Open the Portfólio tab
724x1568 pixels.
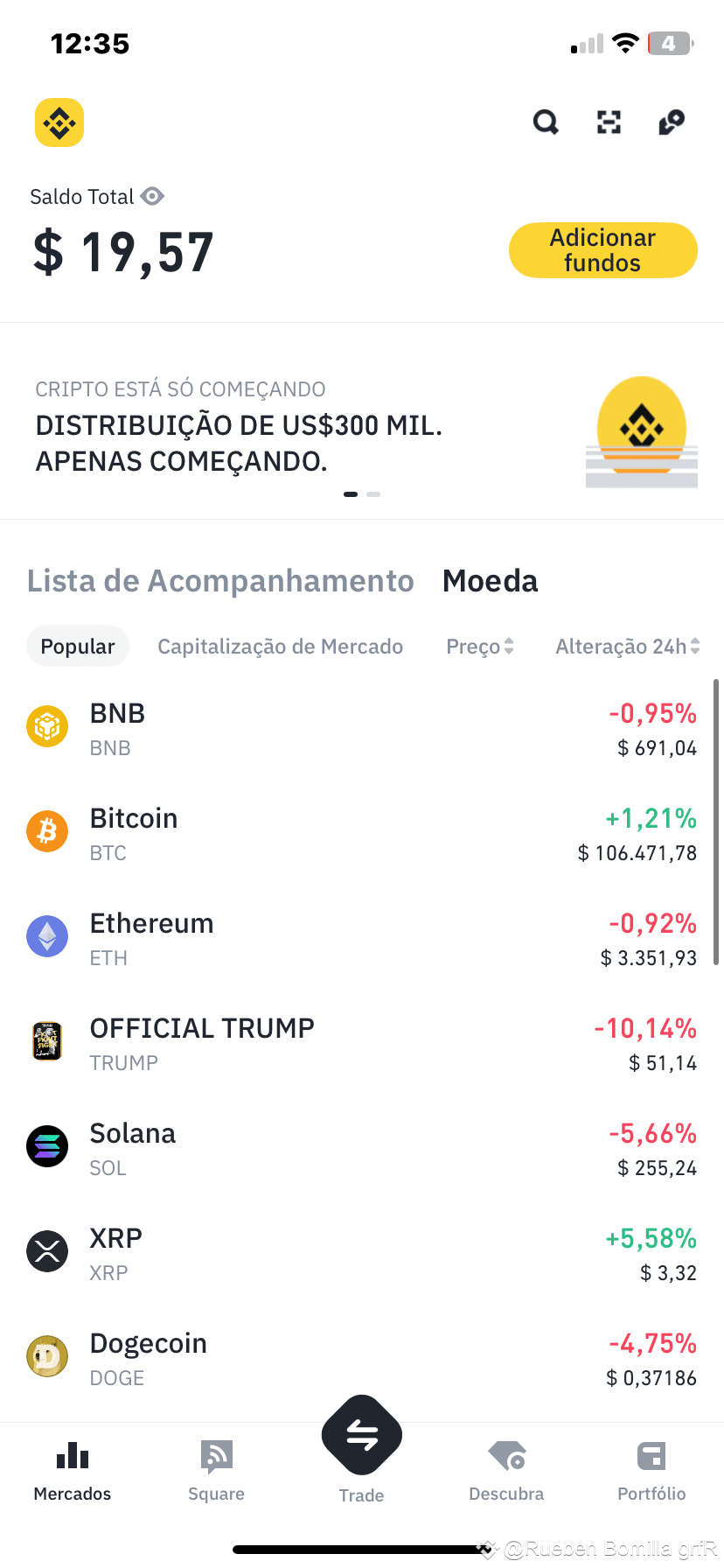point(651,1470)
